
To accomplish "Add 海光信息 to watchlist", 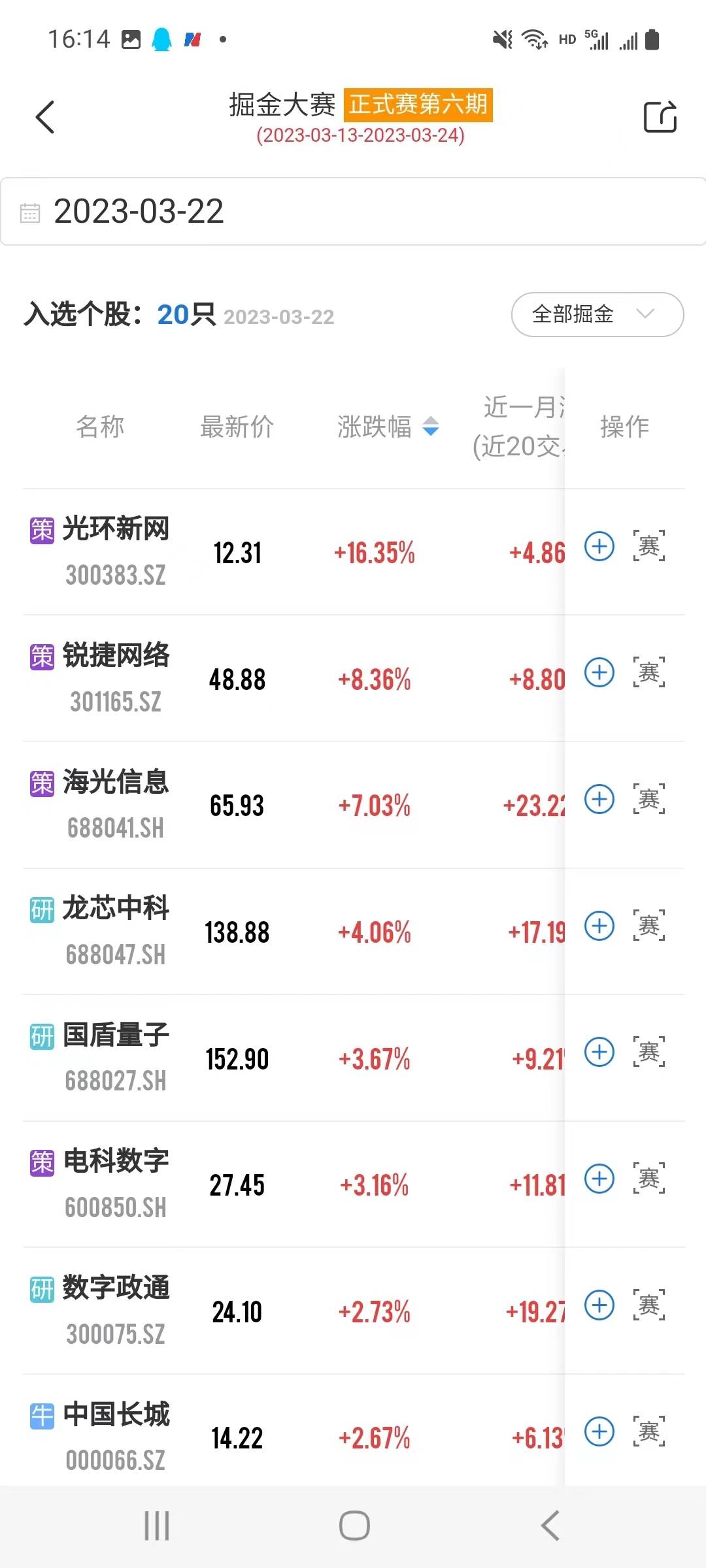I will click(599, 799).
